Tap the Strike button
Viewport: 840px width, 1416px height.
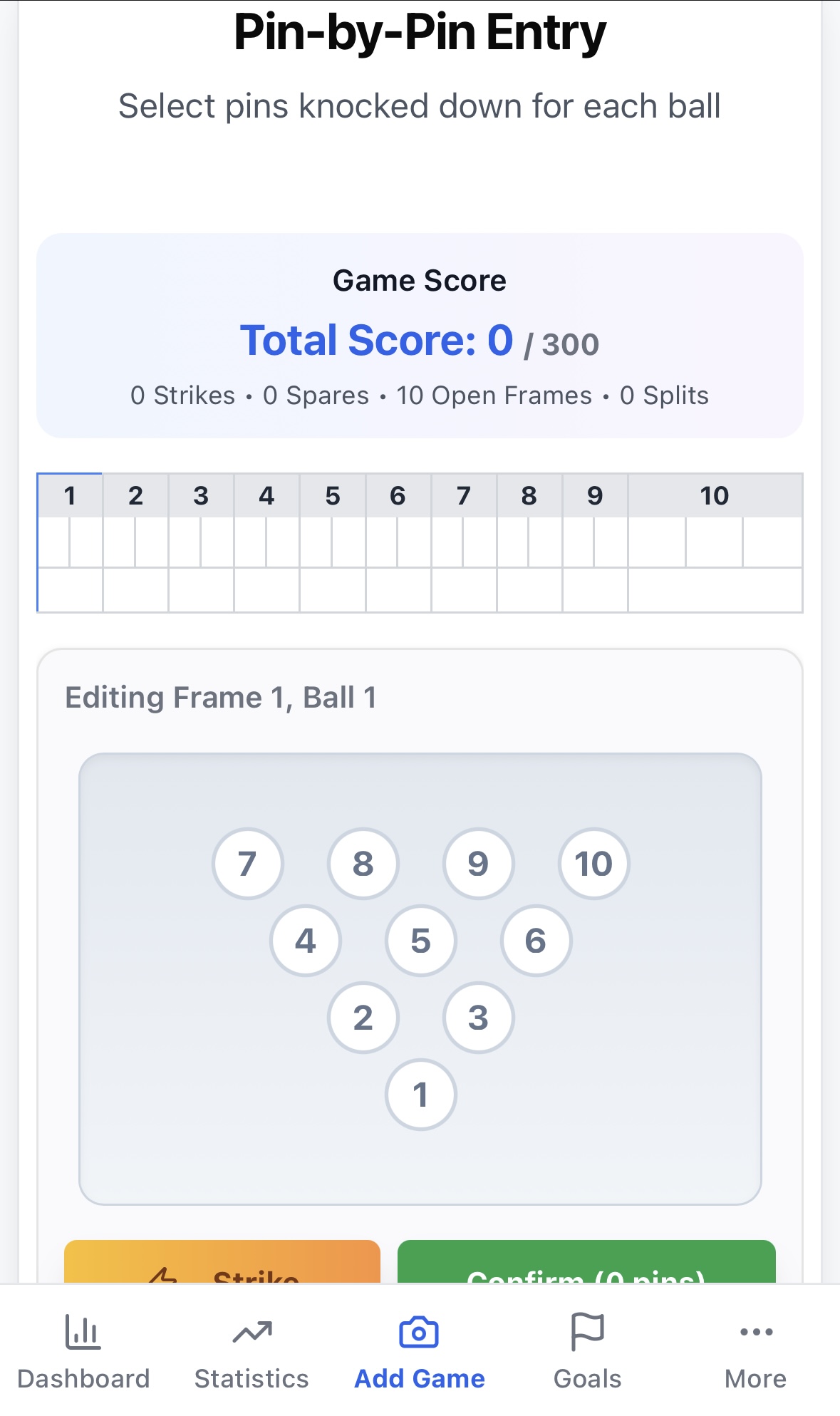coord(219,1276)
